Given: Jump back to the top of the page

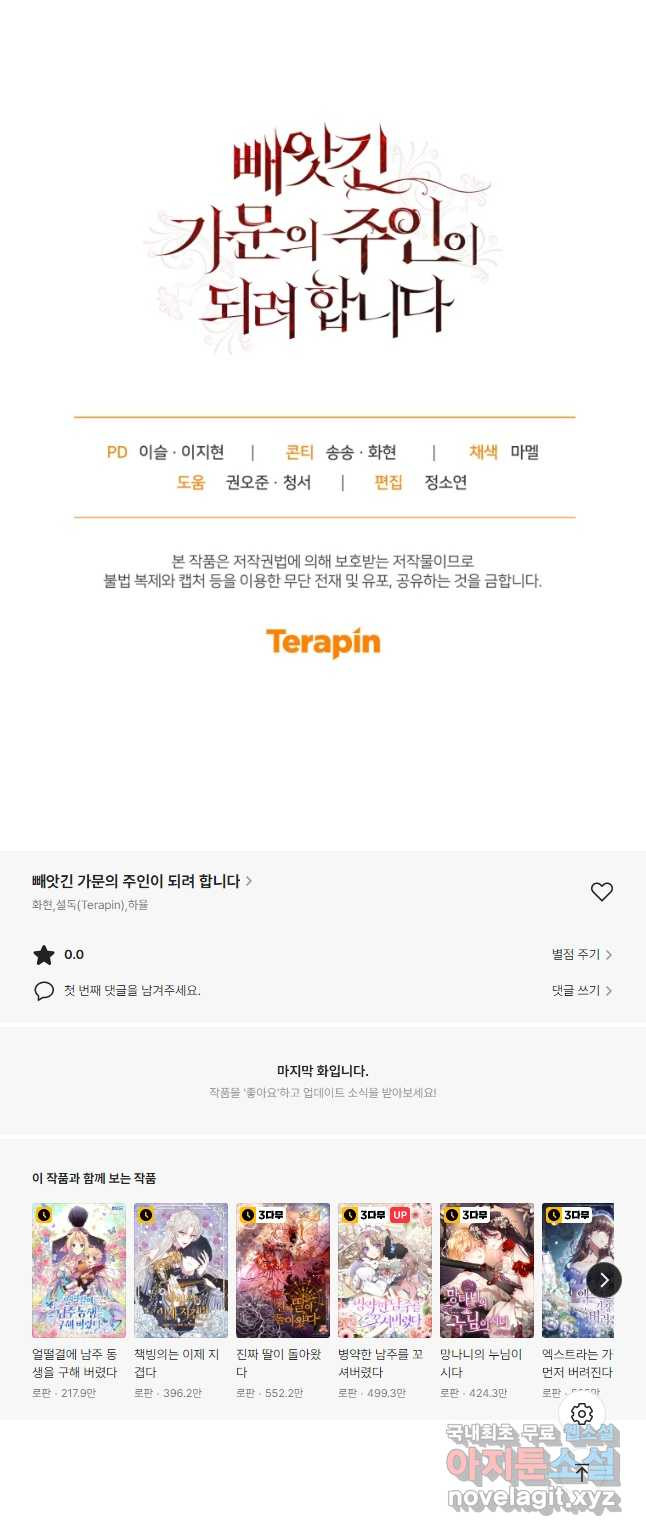Looking at the screenshot, I should [x=582, y=1472].
